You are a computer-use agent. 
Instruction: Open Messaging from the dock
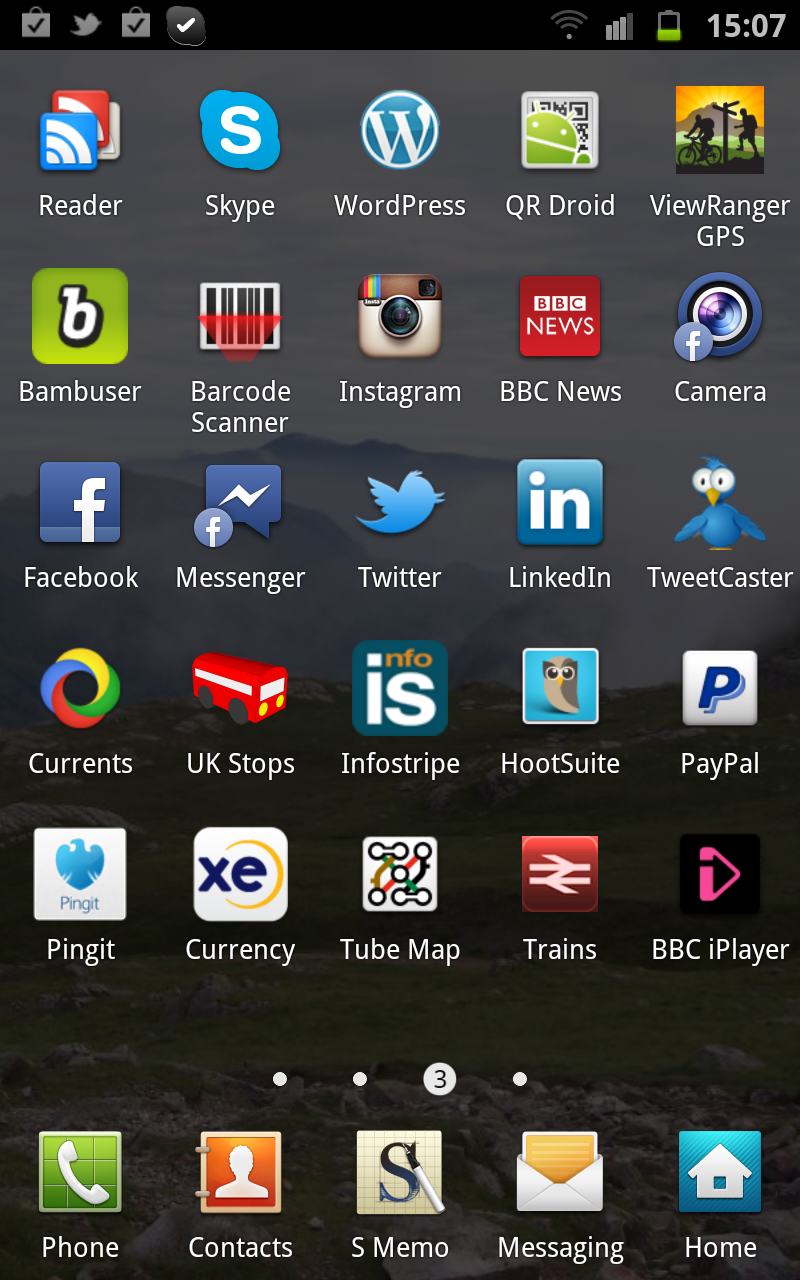click(560, 1173)
